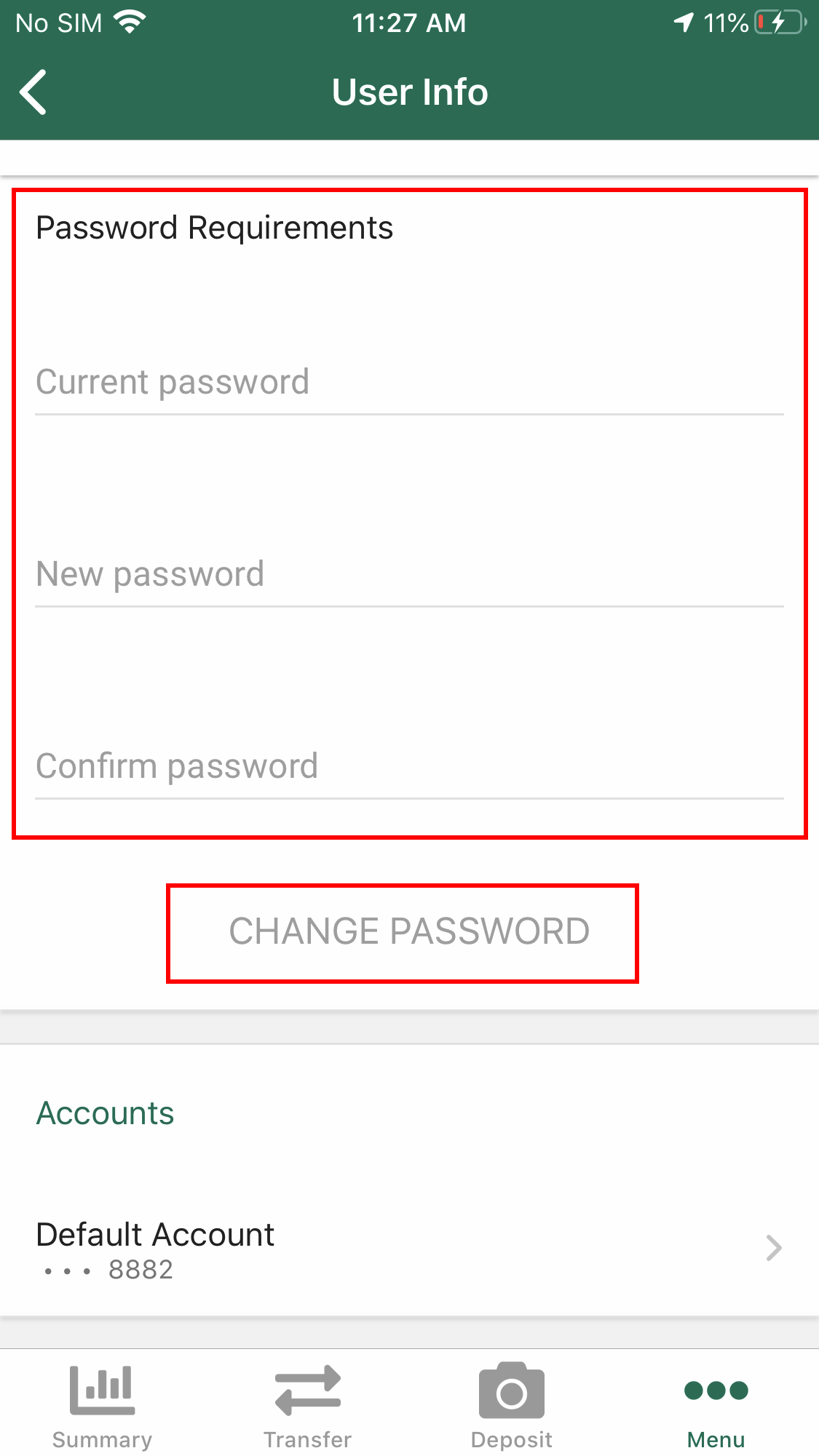The image size is (819, 1456).
Task: Select the Menu tab
Action: tap(716, 1406)
